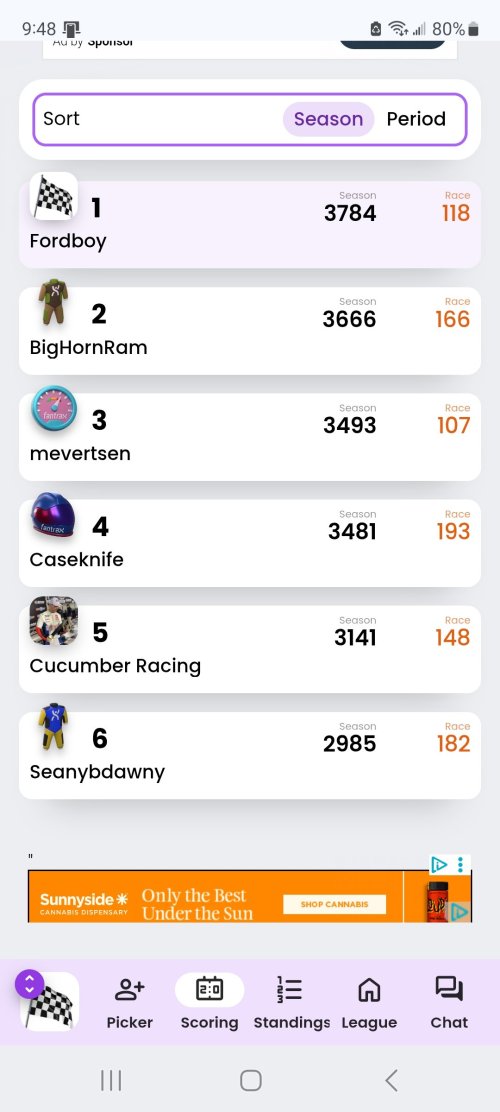
Task: Select the Season sort option
Action: coord(328,119)
